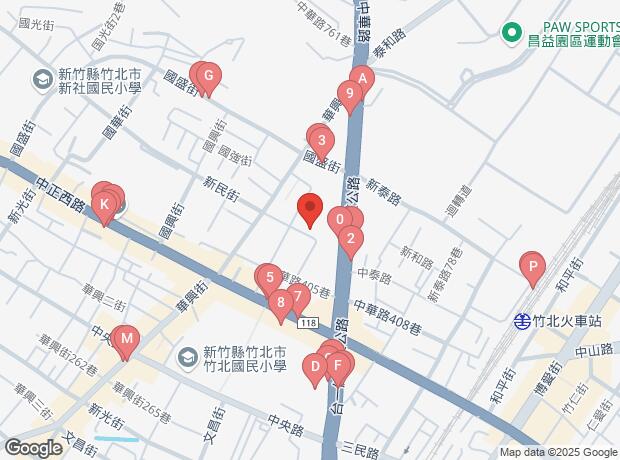Open marker K near 中正西路
Screen dimensions: 620x460
104,206
